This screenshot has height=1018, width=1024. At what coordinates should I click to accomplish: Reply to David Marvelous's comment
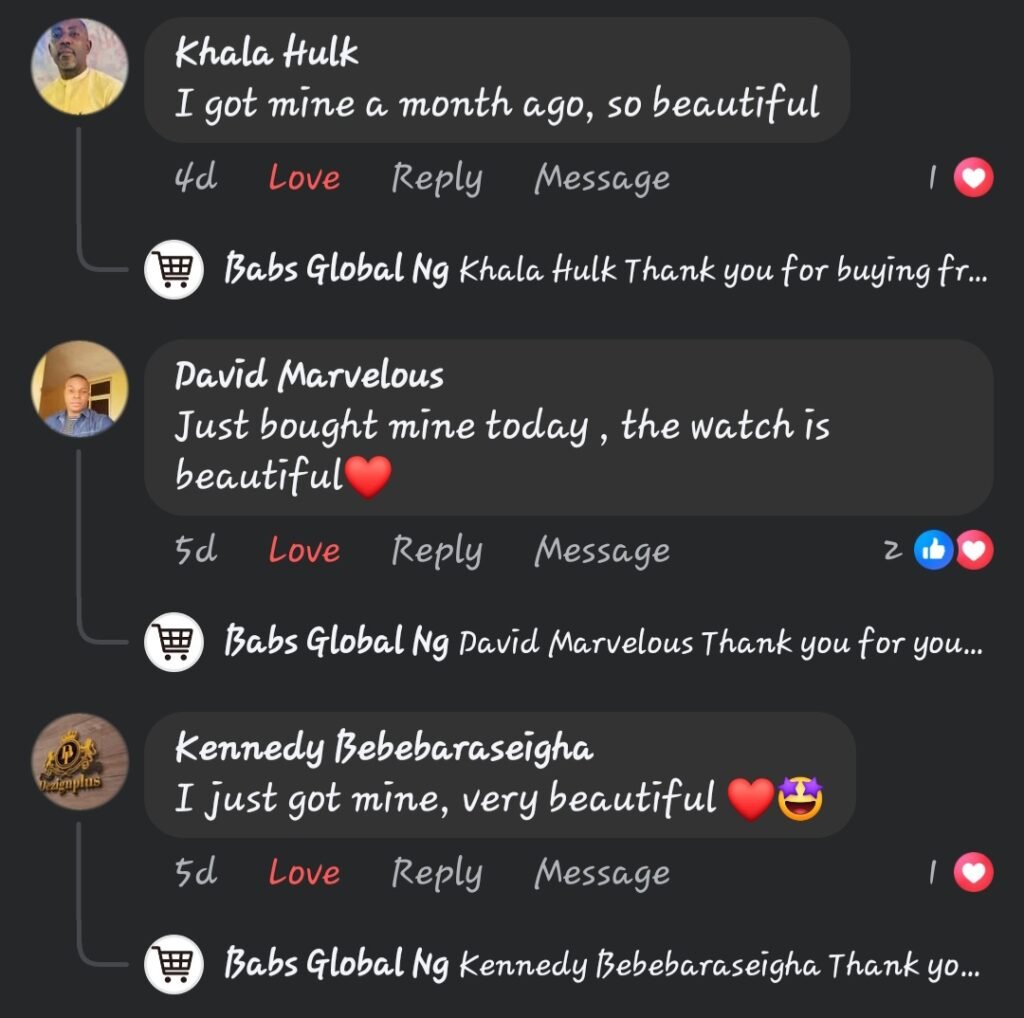pos(436,551)
